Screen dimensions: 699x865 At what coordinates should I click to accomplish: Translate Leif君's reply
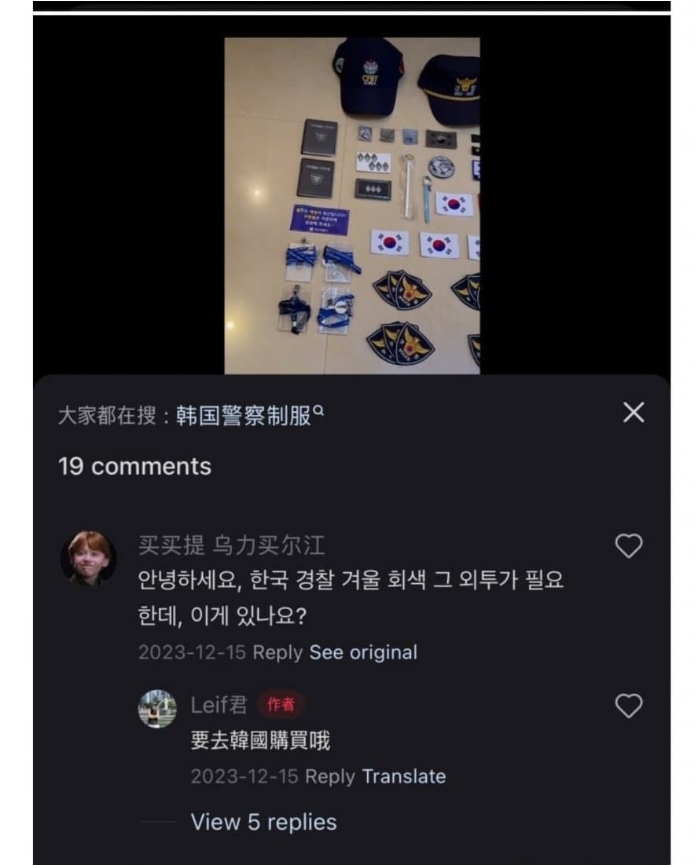coord(404,776)
